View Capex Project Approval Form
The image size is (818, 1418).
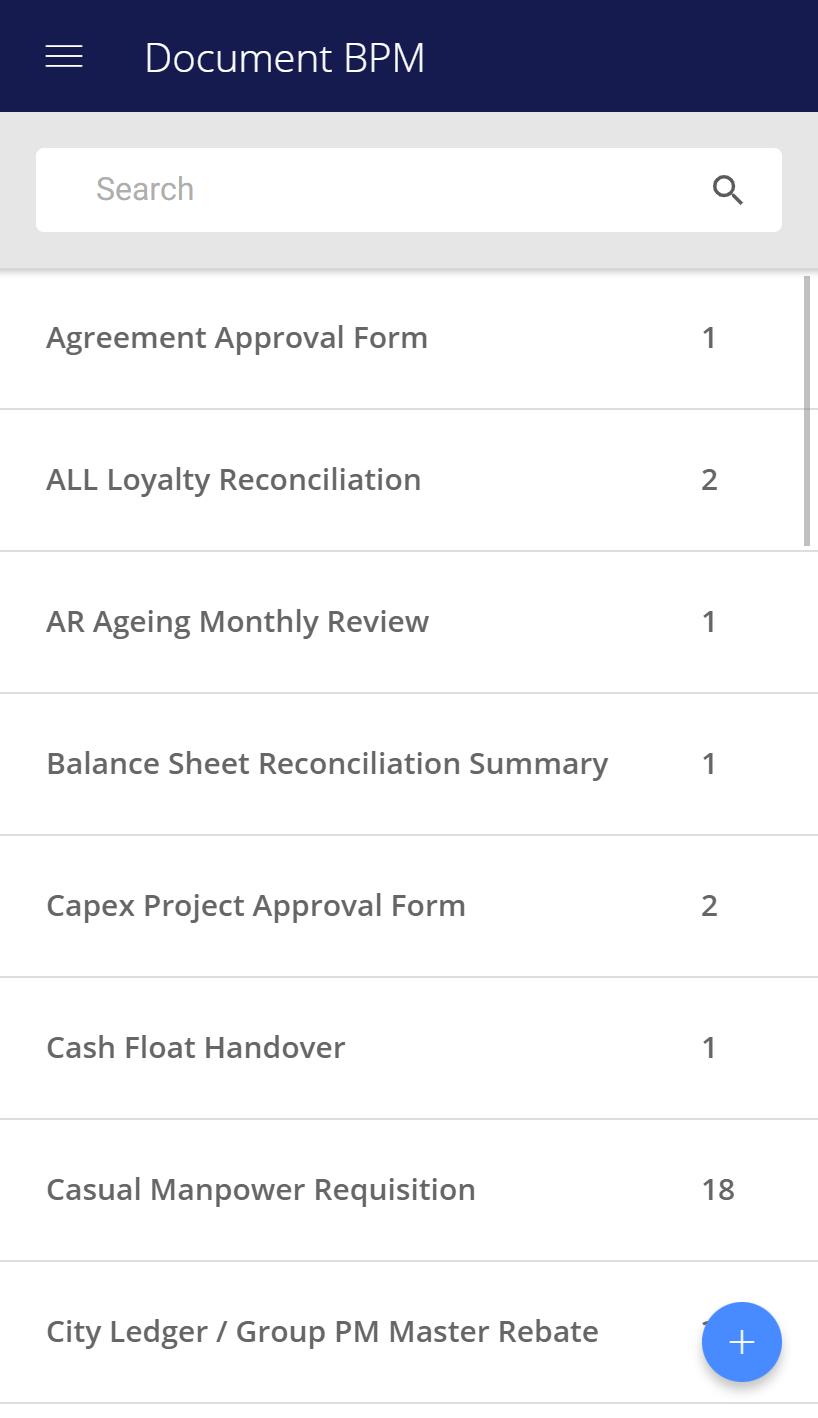pyautogui.click(x=409, y=906)
